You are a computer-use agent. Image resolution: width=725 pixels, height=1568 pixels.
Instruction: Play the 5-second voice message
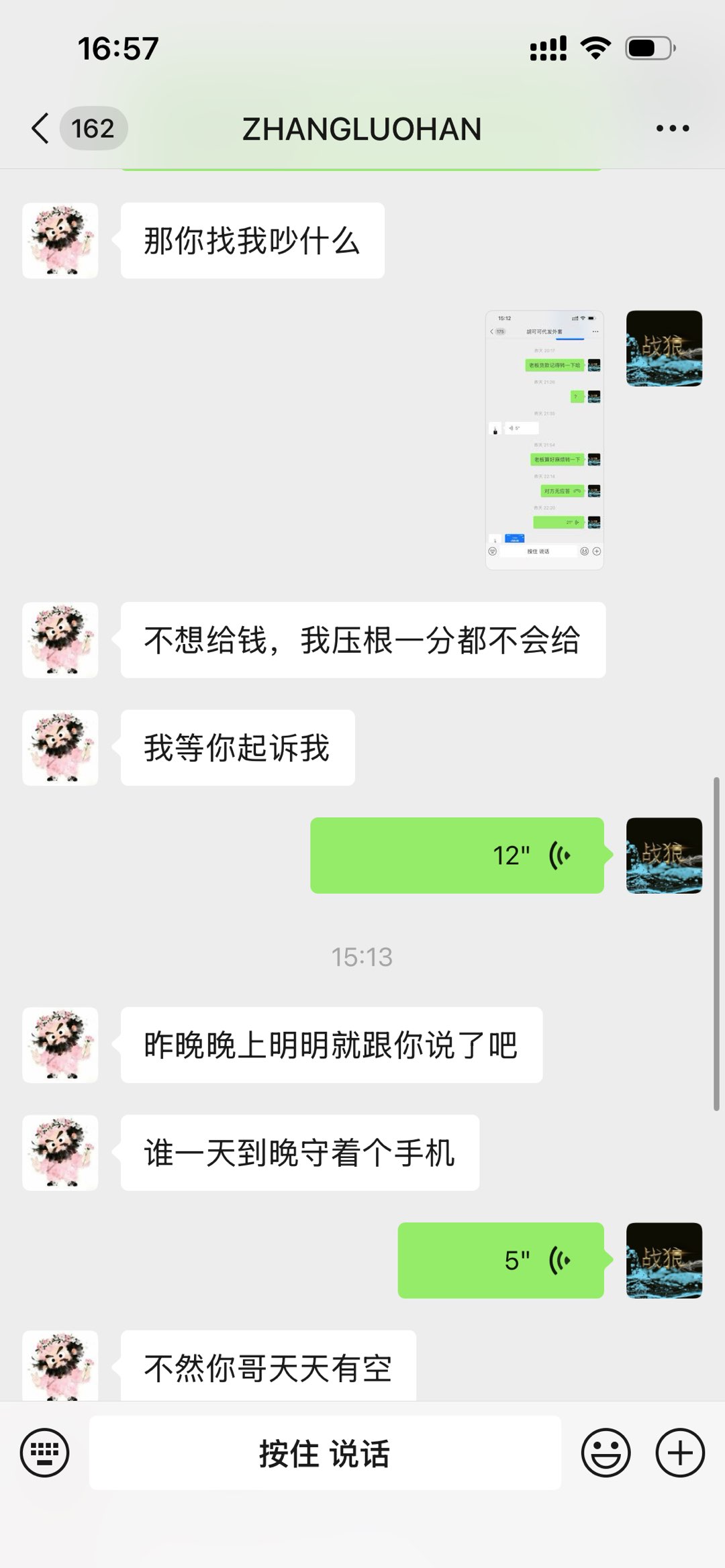(500, 1260)
